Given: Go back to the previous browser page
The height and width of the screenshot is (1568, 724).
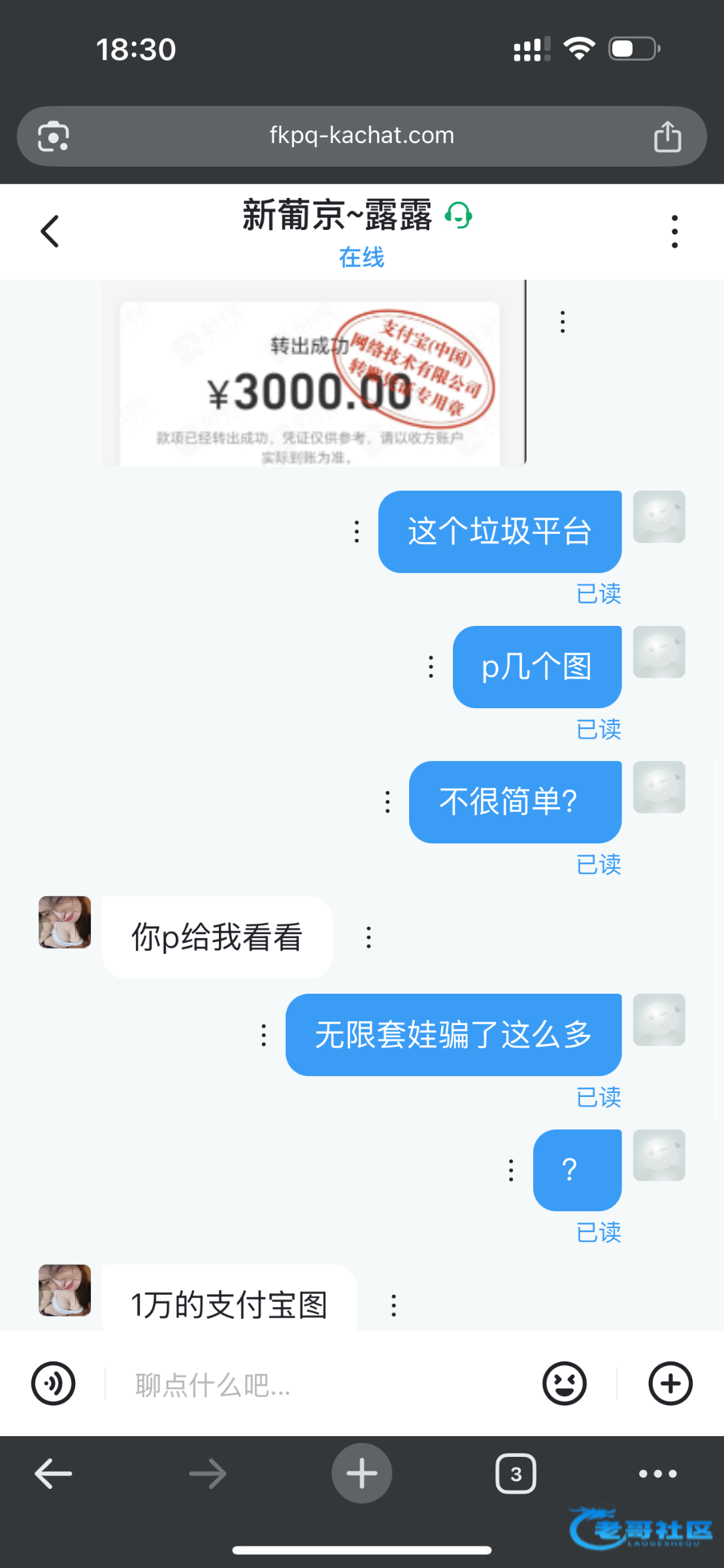Looking at the screenshot, I should point(54,1474).
